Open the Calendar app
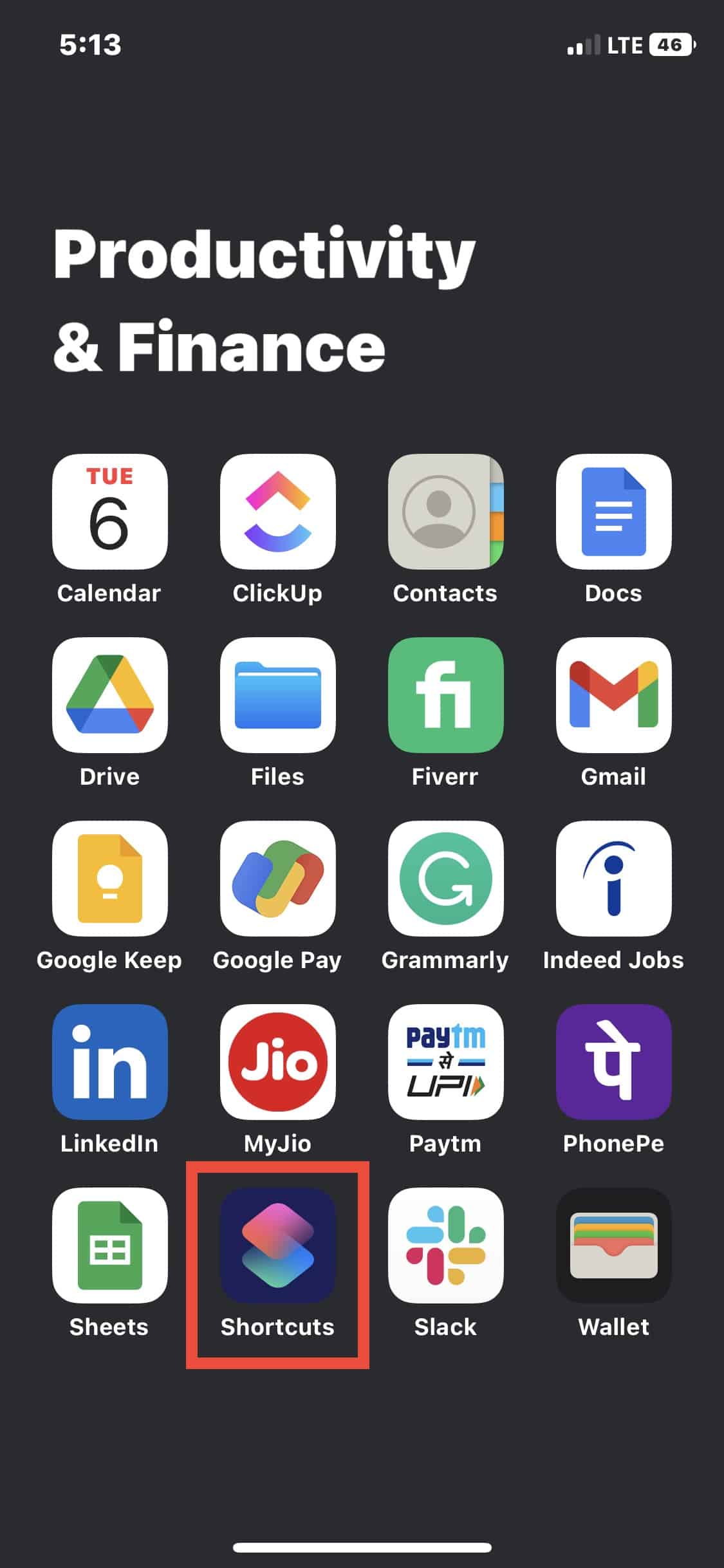724x1568 pixels. (109, 511)
